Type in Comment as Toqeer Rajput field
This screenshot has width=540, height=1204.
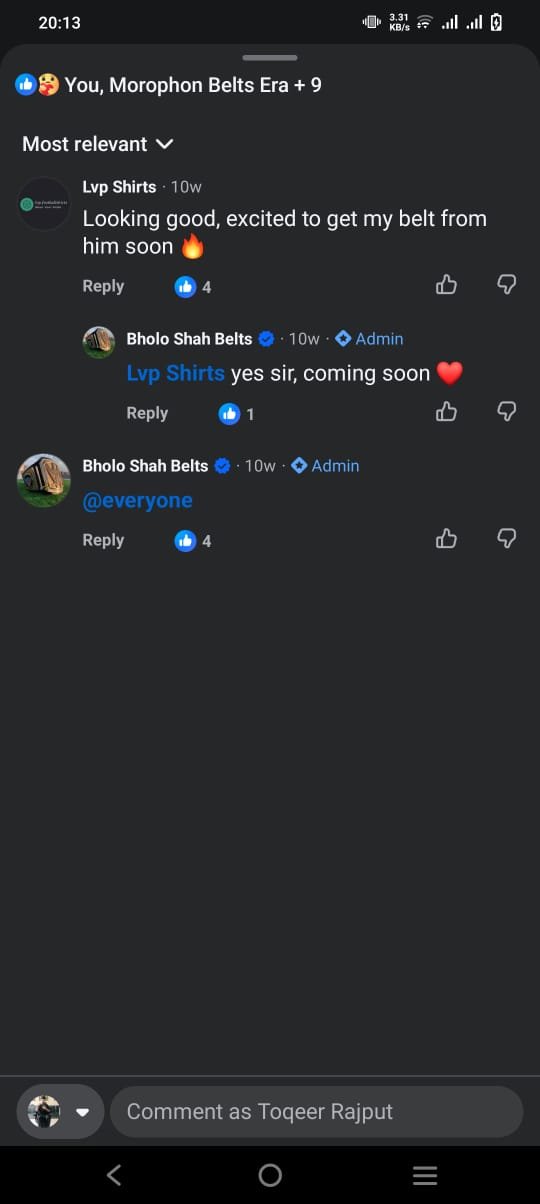(316, 1112)
